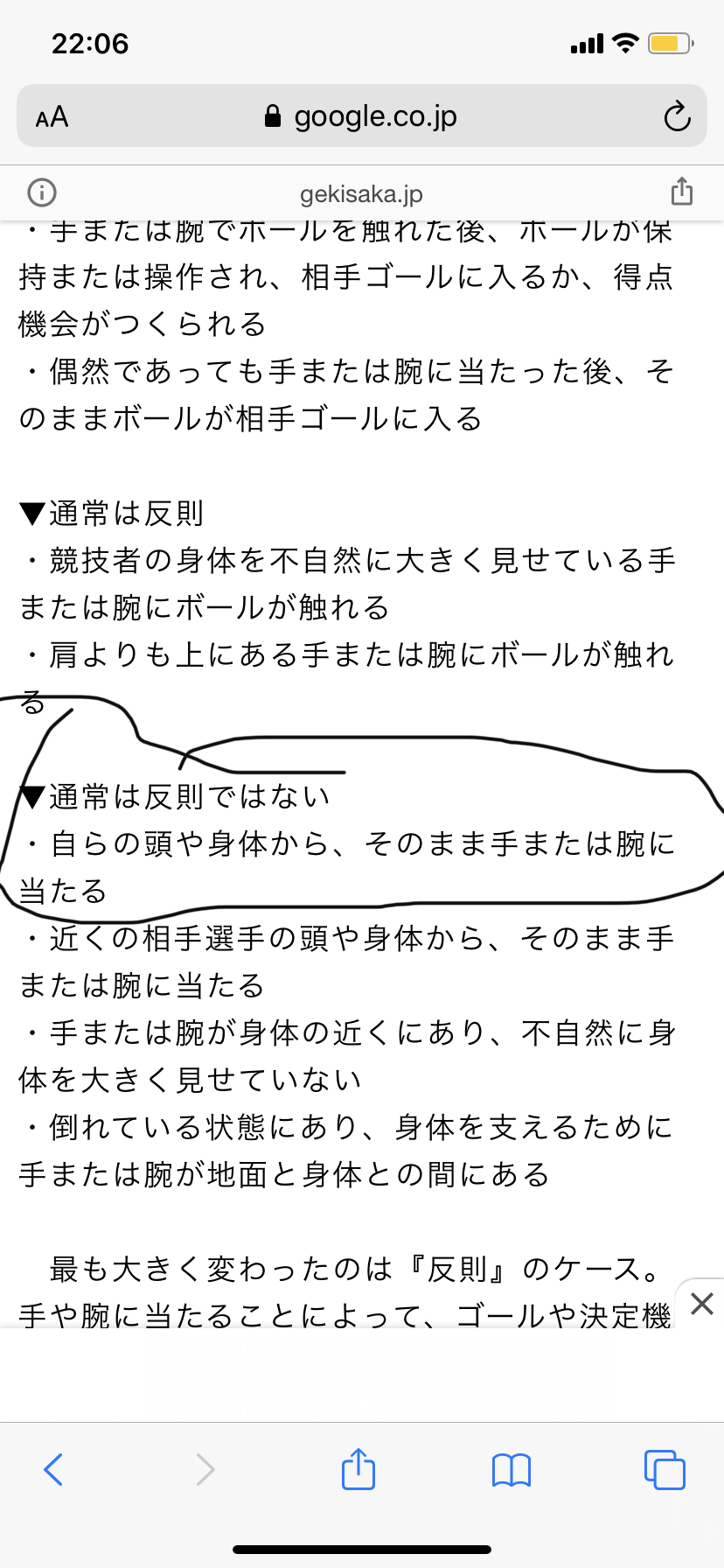
Task: Open the AA text size menu
Action: point(52,116)
